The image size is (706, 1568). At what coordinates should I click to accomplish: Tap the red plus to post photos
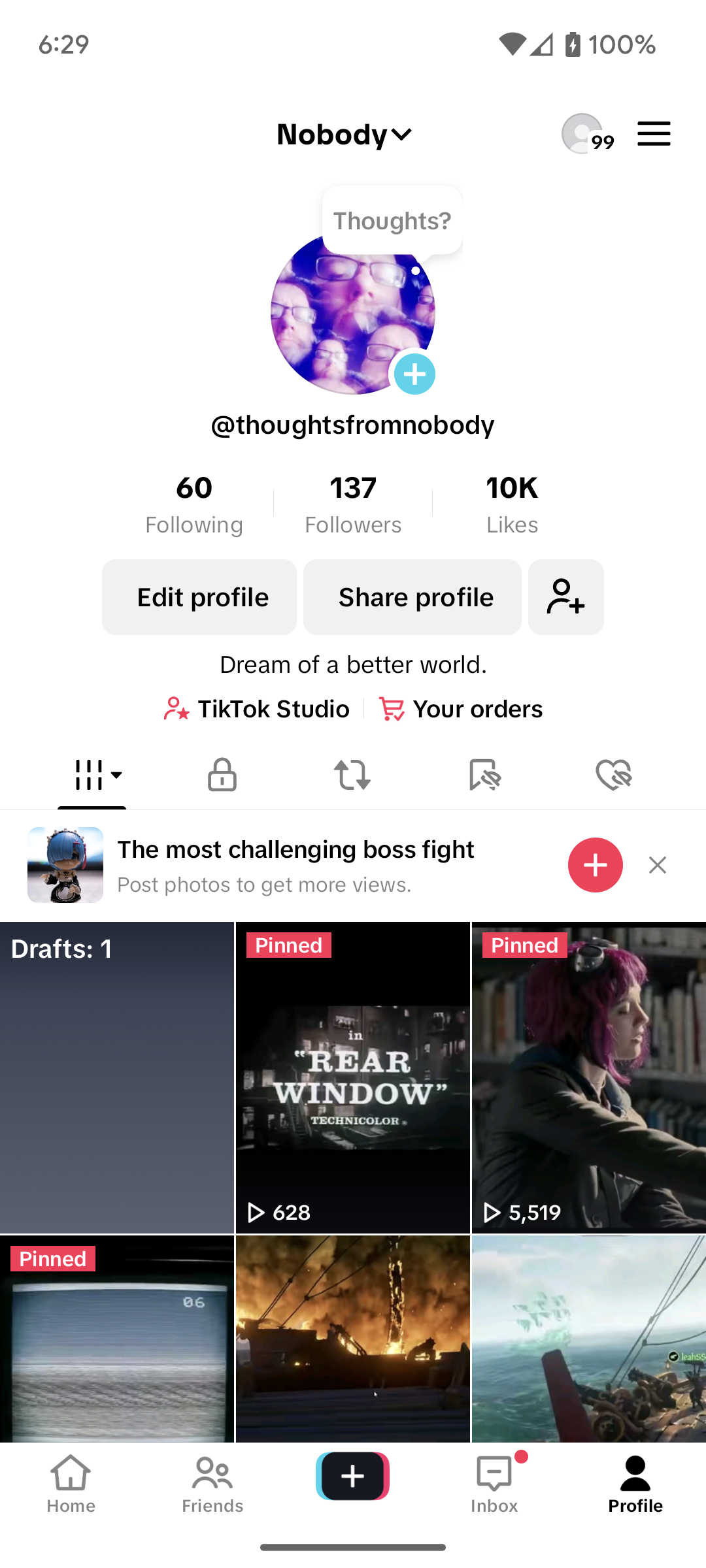tap(595, 865)
